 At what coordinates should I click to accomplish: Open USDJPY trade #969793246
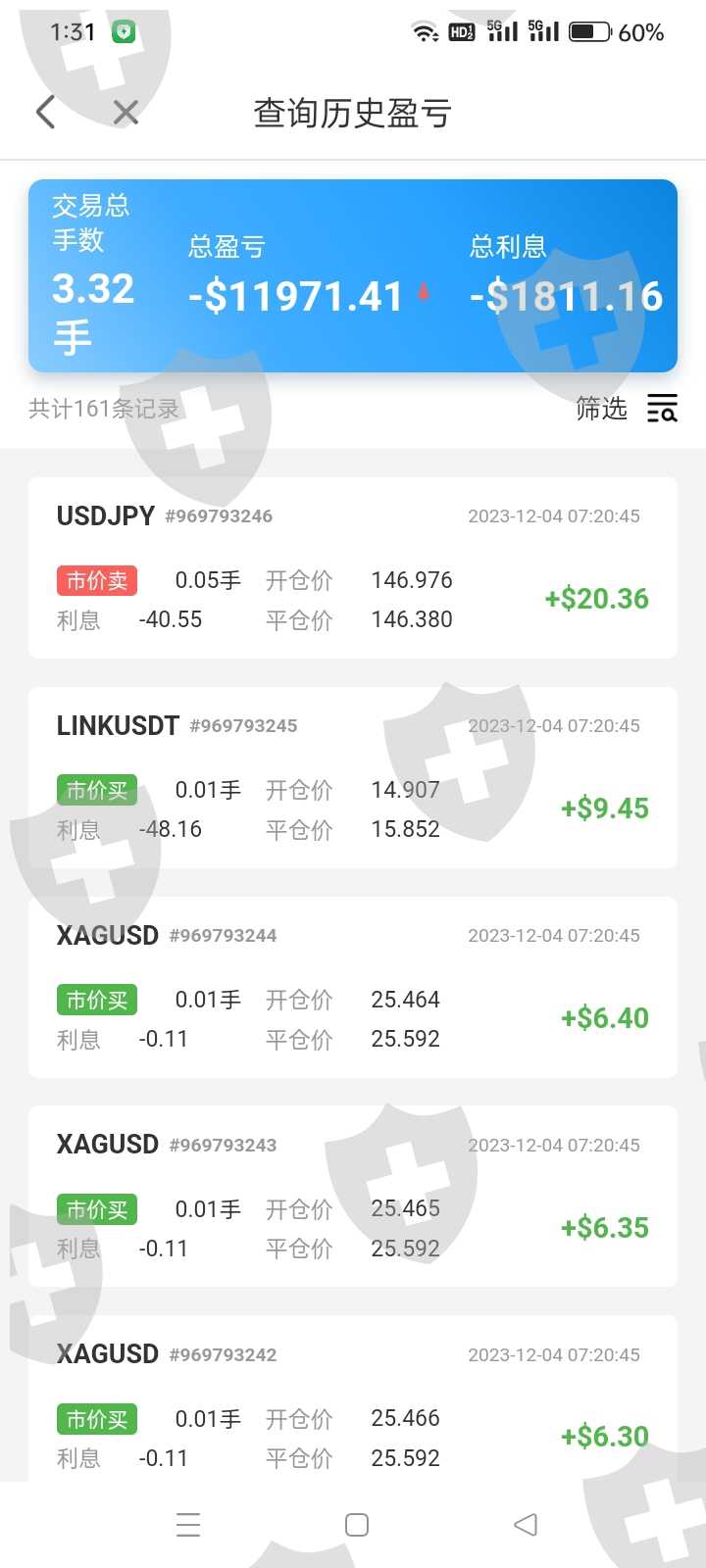click(353, 567)
